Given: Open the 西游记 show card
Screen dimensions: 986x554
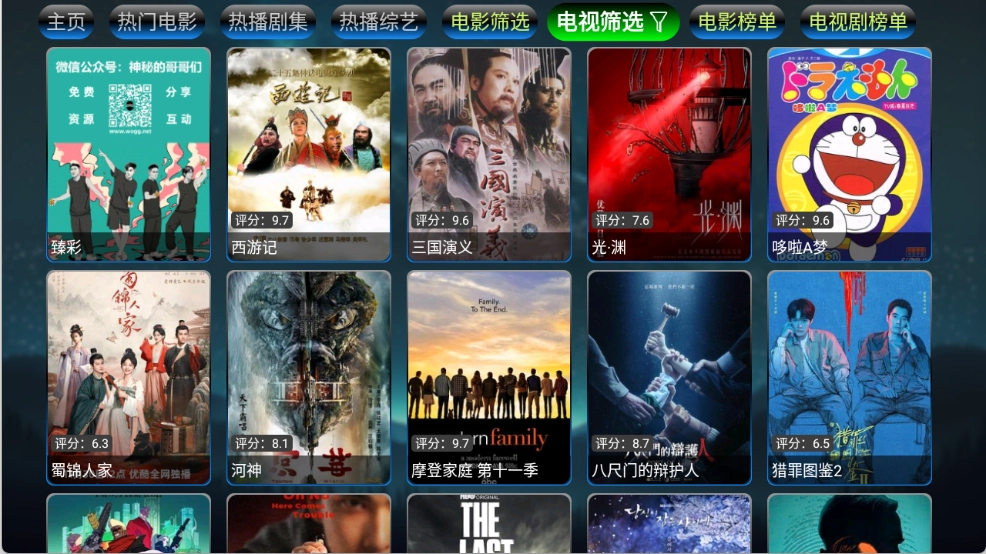Looking at the screenshot, I should [309, 155].
